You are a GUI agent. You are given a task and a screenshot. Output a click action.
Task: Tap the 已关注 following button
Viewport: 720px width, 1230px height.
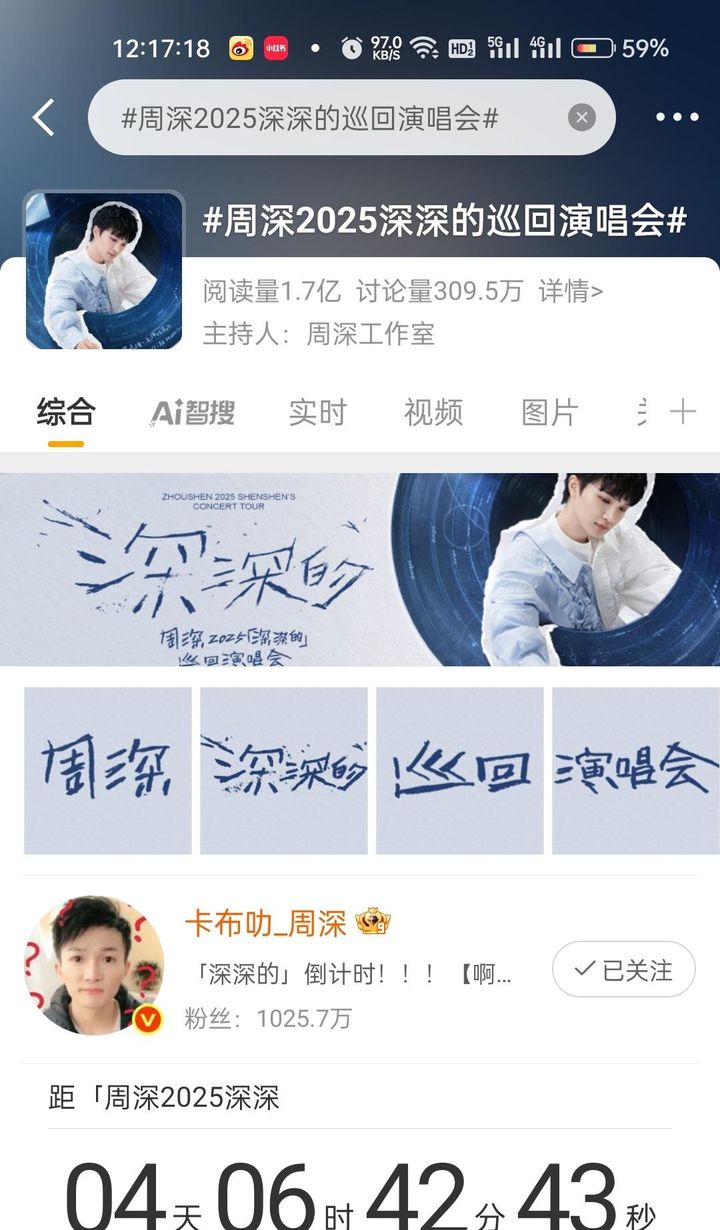[x=623, y=969]
